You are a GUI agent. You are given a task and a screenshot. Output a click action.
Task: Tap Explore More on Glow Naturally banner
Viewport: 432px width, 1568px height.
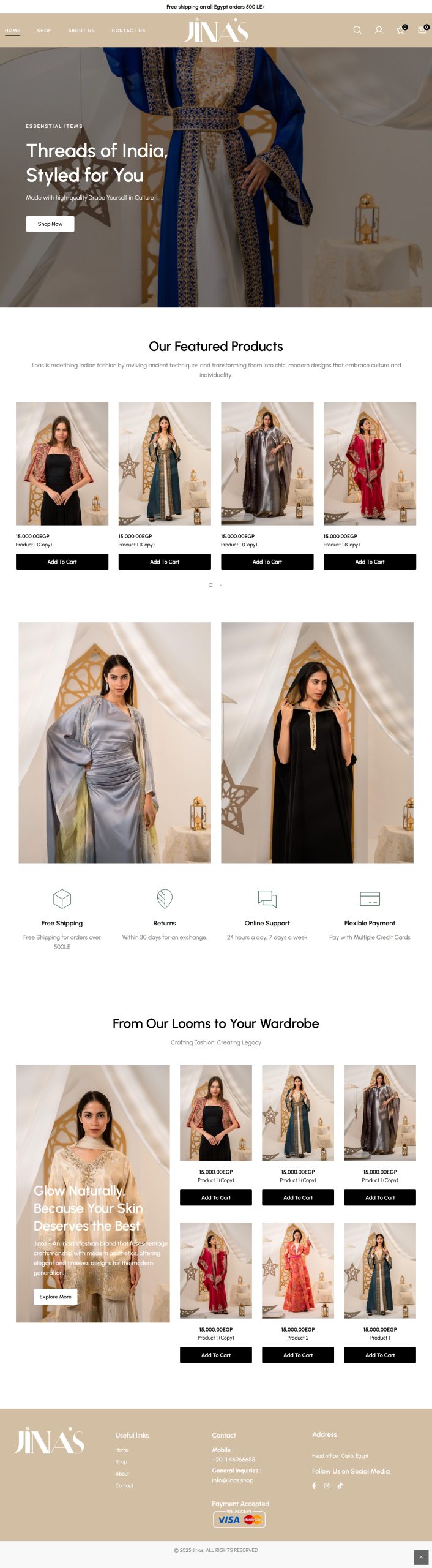coord(55,1297)
